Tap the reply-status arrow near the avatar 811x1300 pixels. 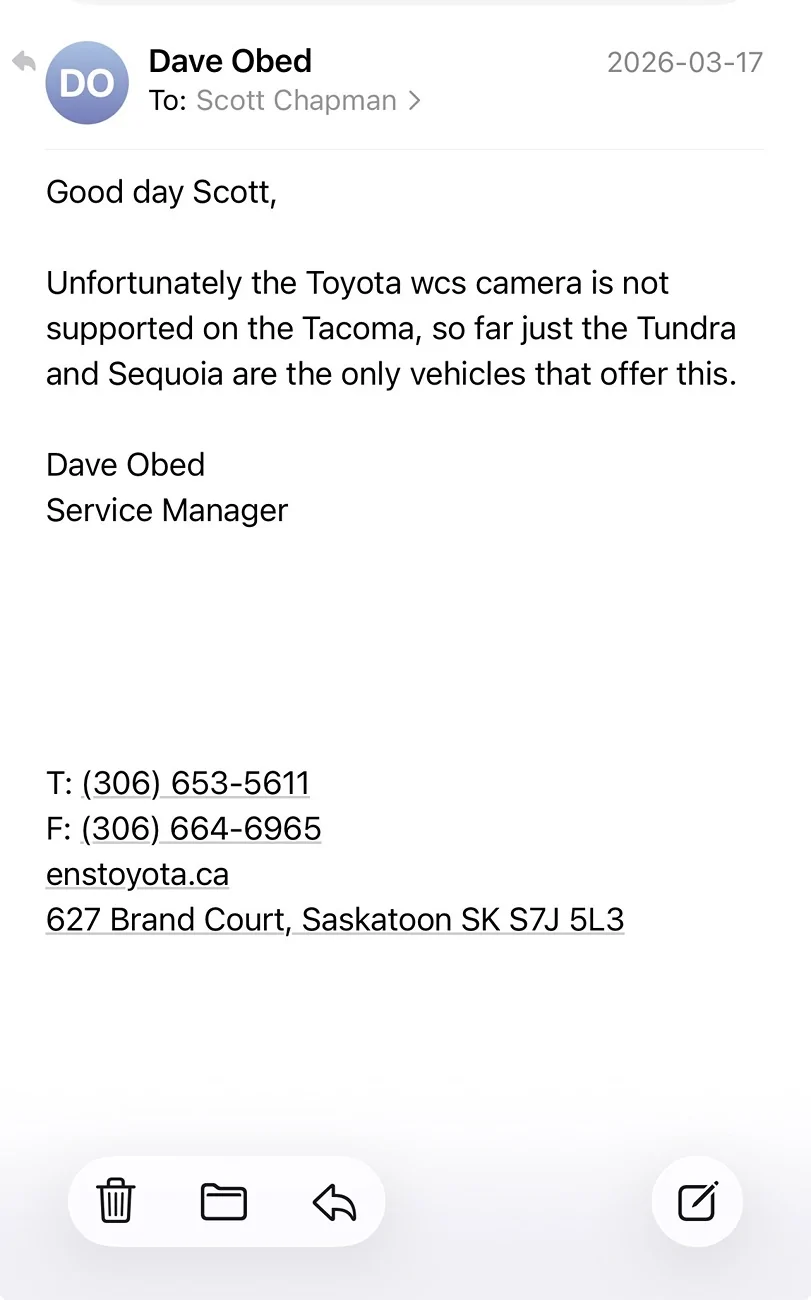click(x=21, y=60)
